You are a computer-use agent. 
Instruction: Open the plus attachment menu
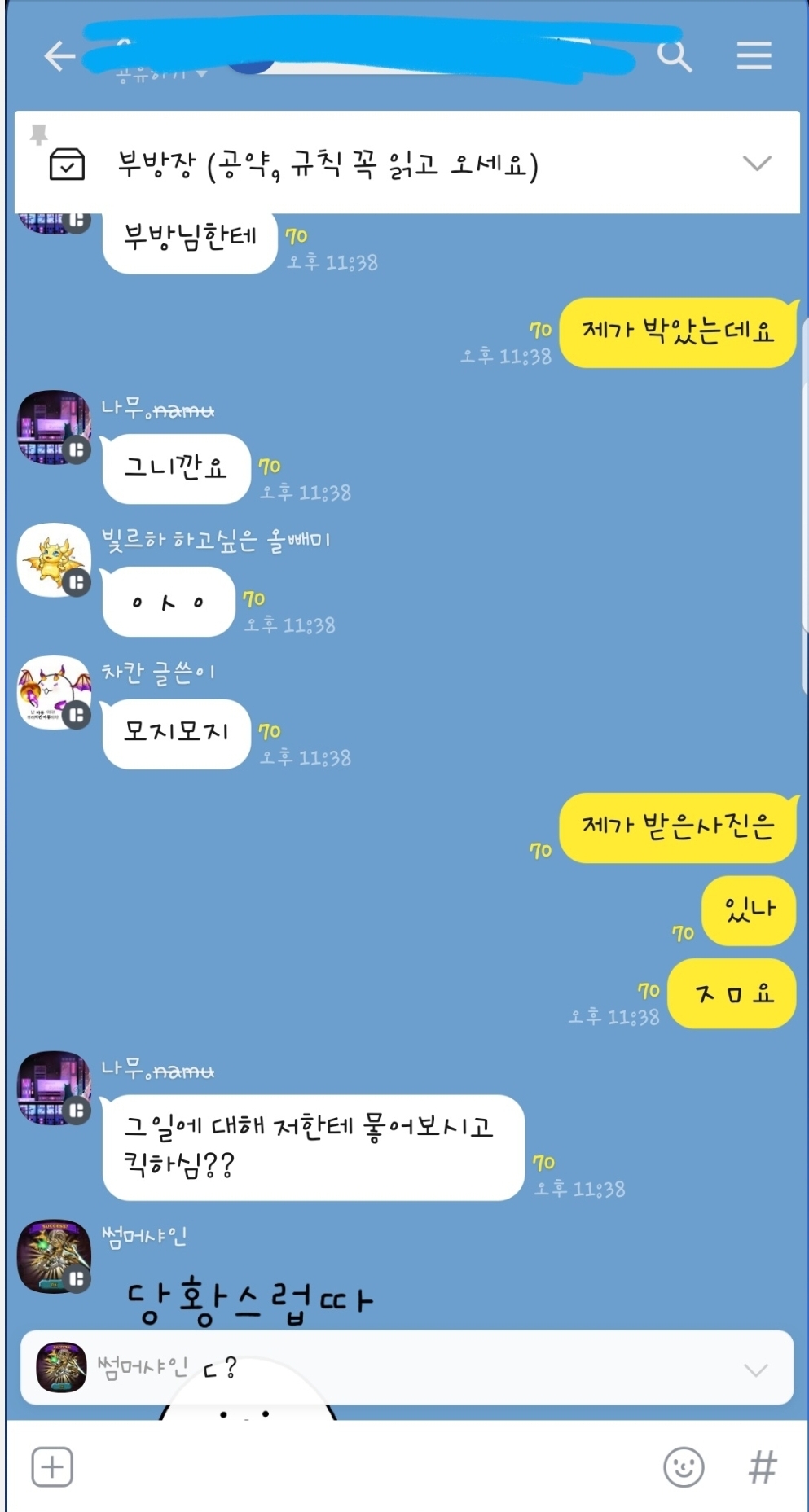[x=52, y=1467]
